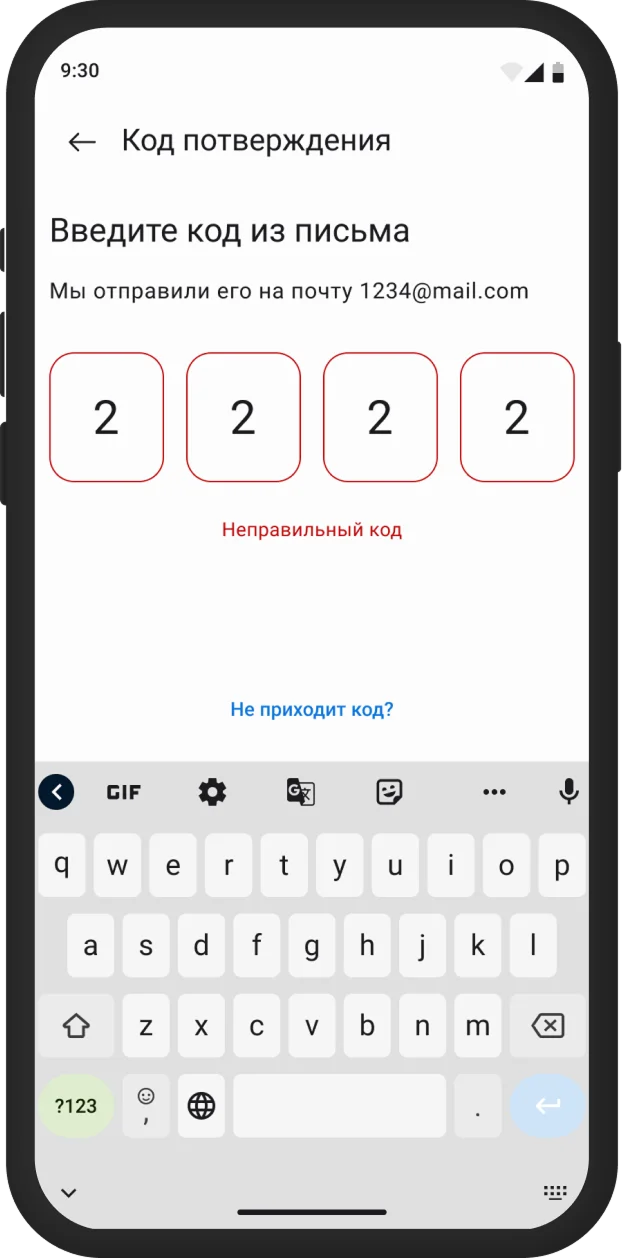Collapse the keyboard toolbar with the left arrow
This screenshot has width=624, height=1258.
click(56, 793)
